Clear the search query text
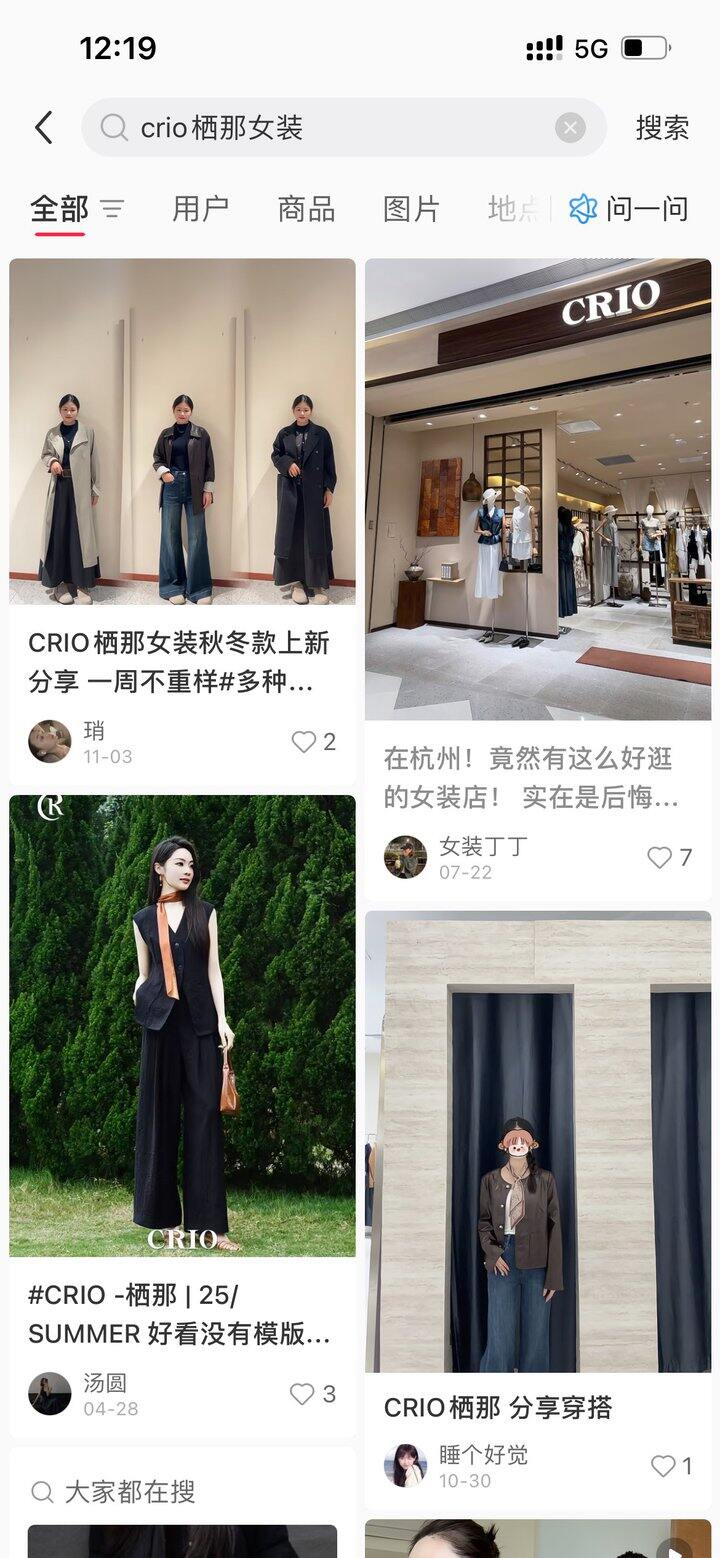The width and height of the screenshot is (720, 1558). pyautogui.click(x=570, y=128)
